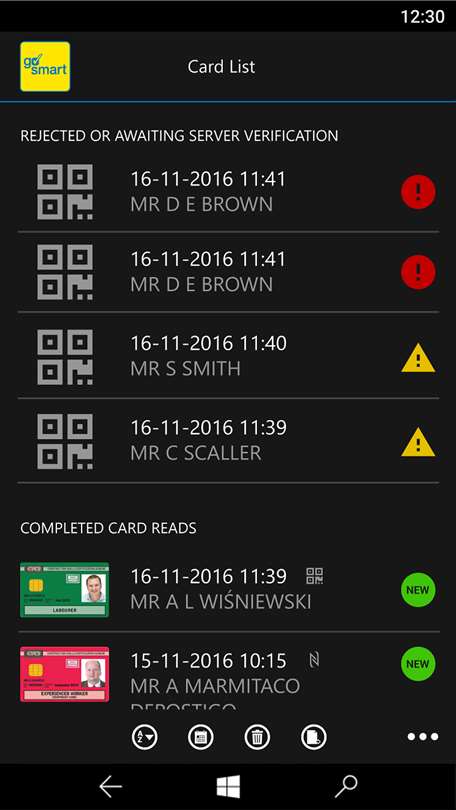The height and width of the screenshot is (810, 456).
Task: Open the MR C SCALLER card entry
Action: tap(228, 441)
